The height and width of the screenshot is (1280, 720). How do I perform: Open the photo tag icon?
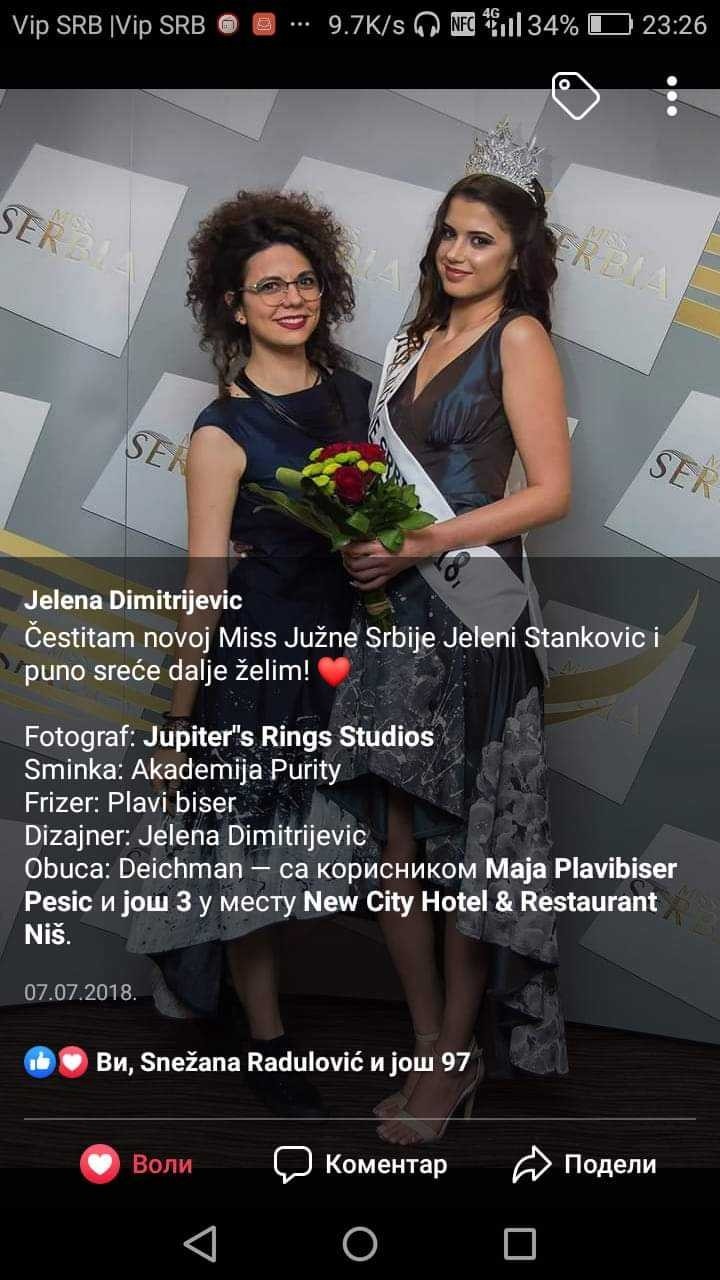point(576,96)
